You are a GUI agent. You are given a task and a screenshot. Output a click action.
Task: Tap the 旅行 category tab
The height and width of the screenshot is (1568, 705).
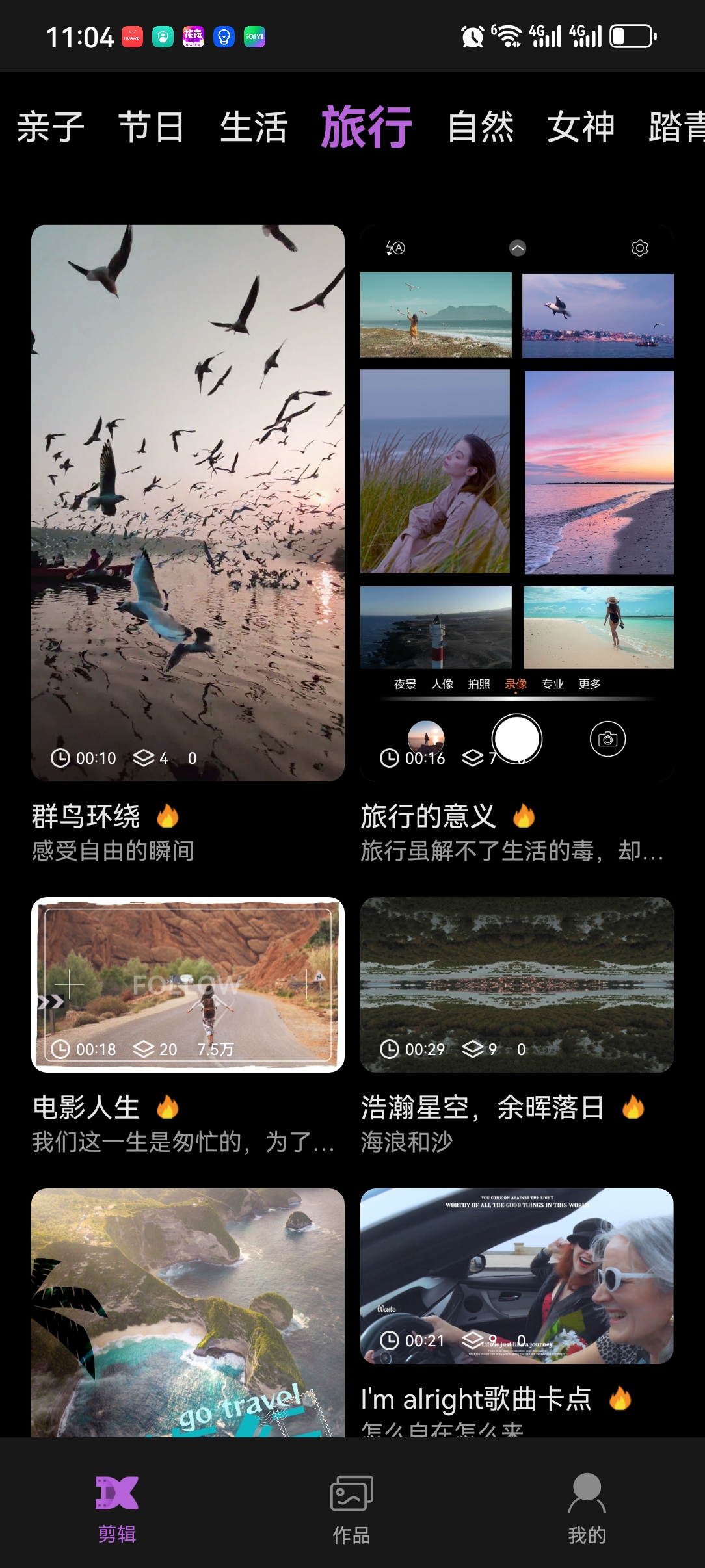tap(366, 127)
